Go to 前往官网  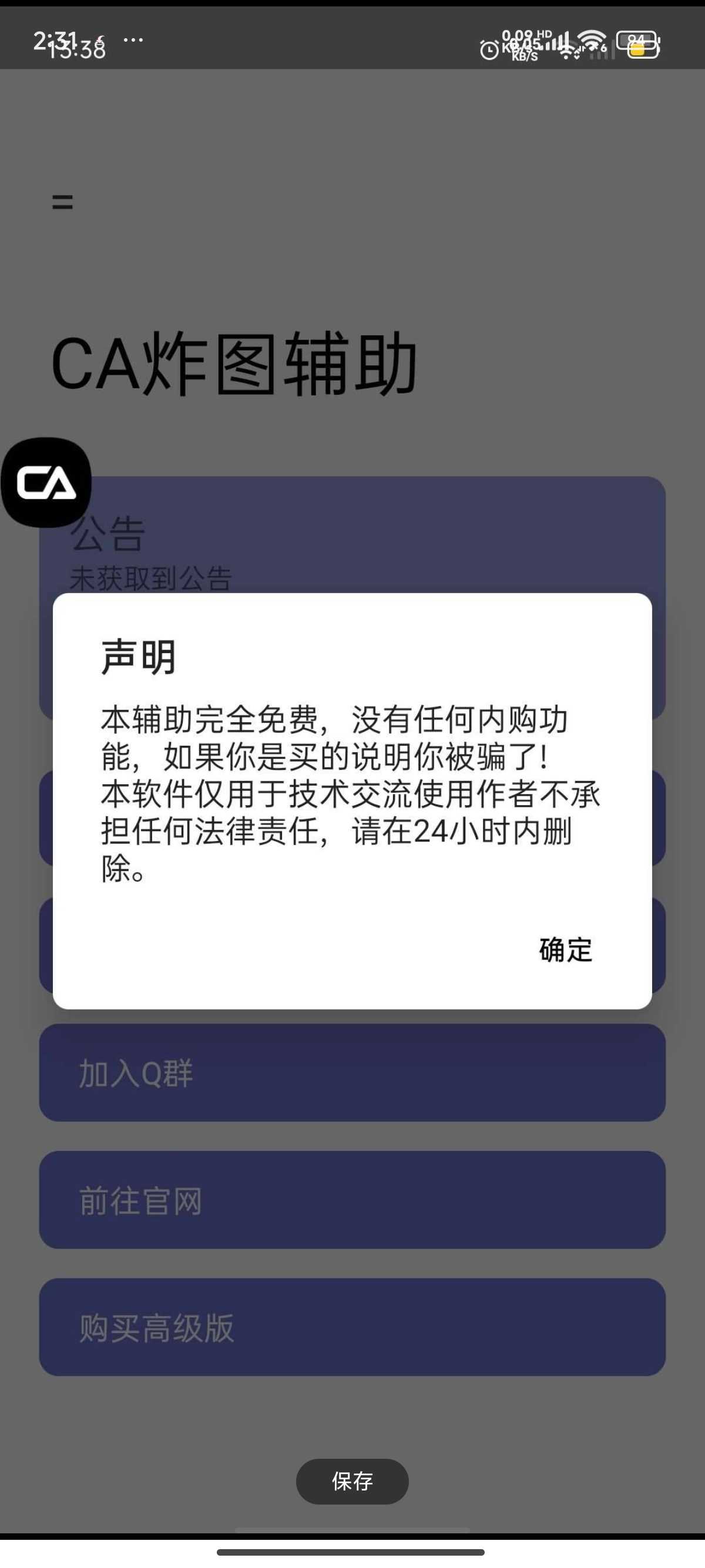coord(352,1200)
